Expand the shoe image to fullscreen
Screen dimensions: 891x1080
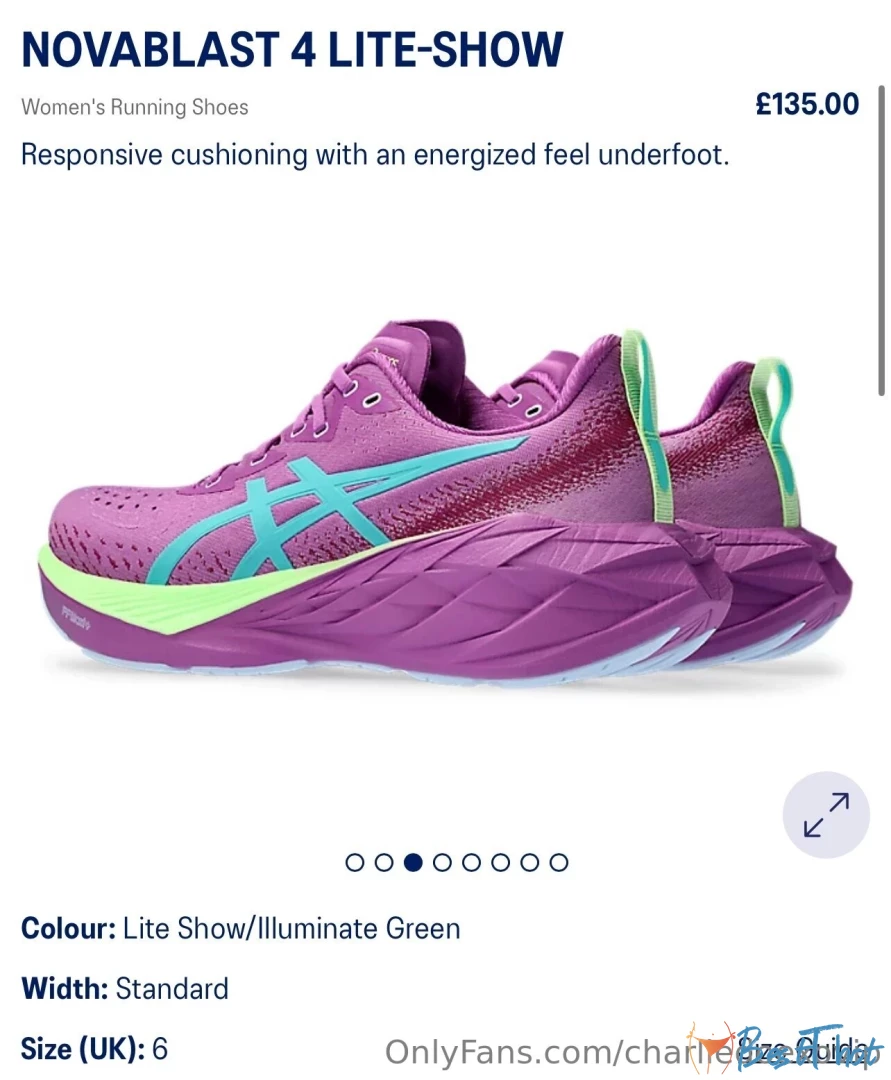click(826, 814)
